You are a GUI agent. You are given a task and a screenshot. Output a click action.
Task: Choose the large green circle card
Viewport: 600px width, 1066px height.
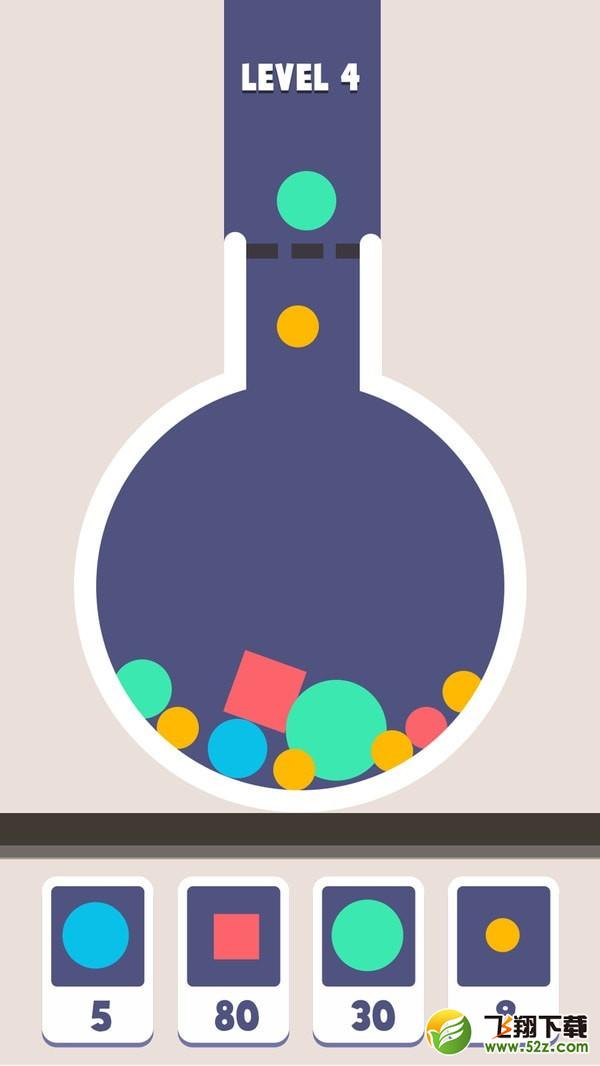coord(368,961)
